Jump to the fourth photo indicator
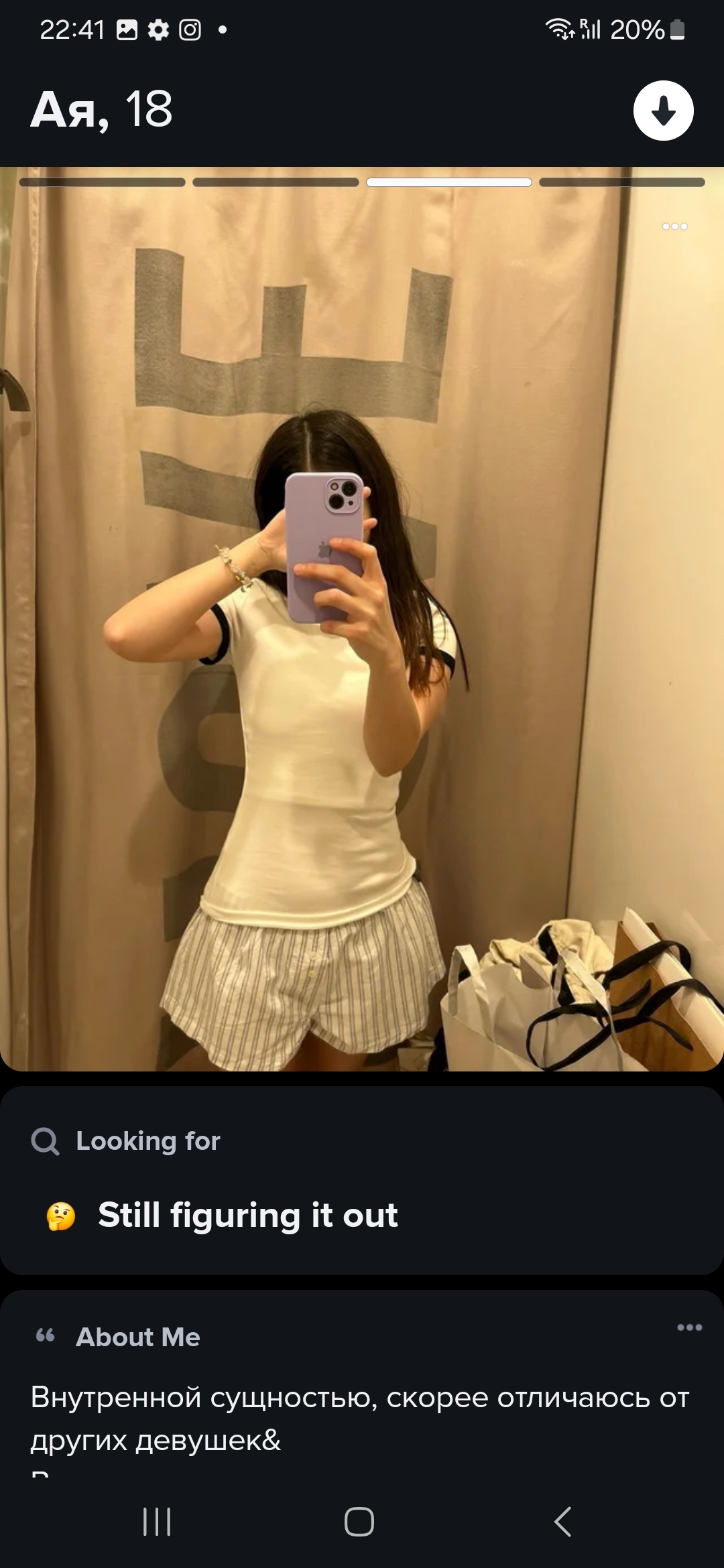724x1568 pixels. [621, 182]
